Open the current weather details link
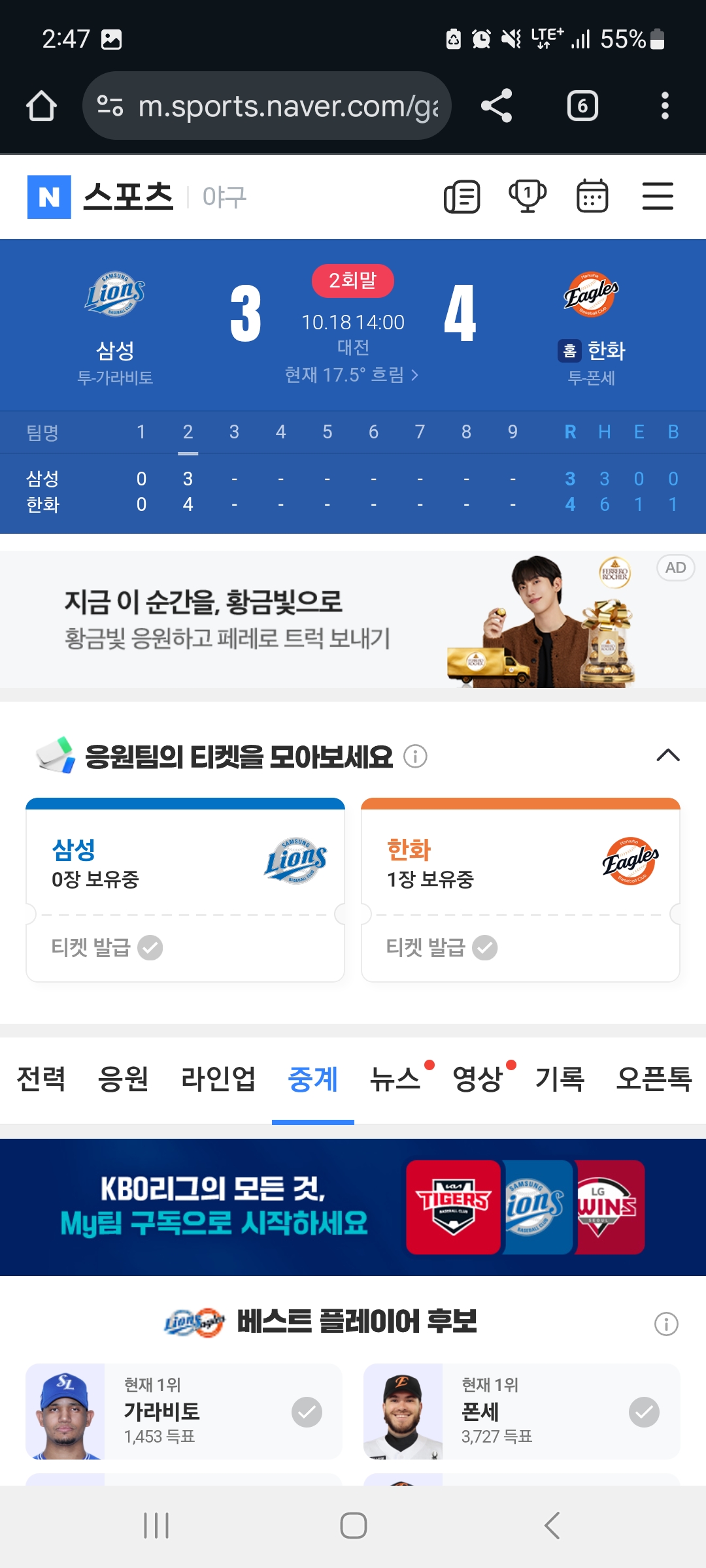The height and width of the screenshot is (1568, 706). [x=352, y=375]
